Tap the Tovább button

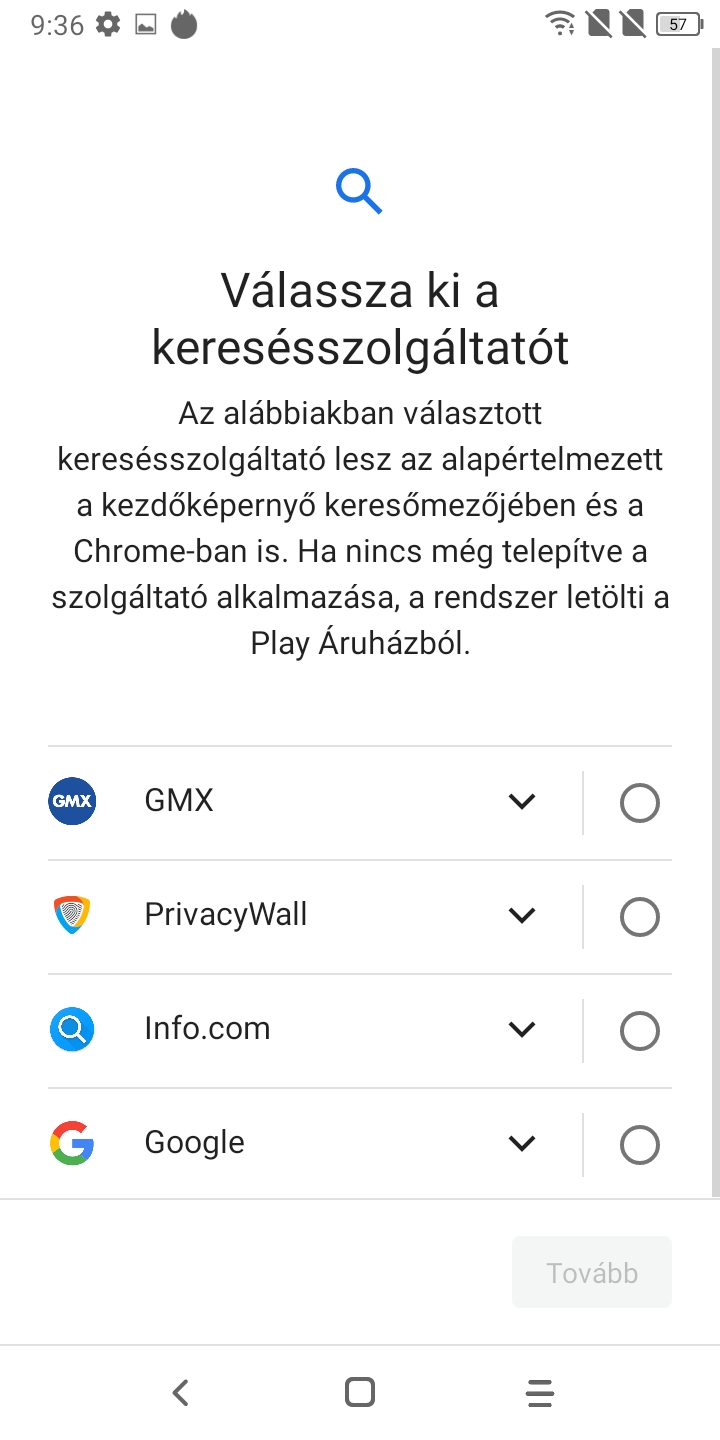[592, 1273]
